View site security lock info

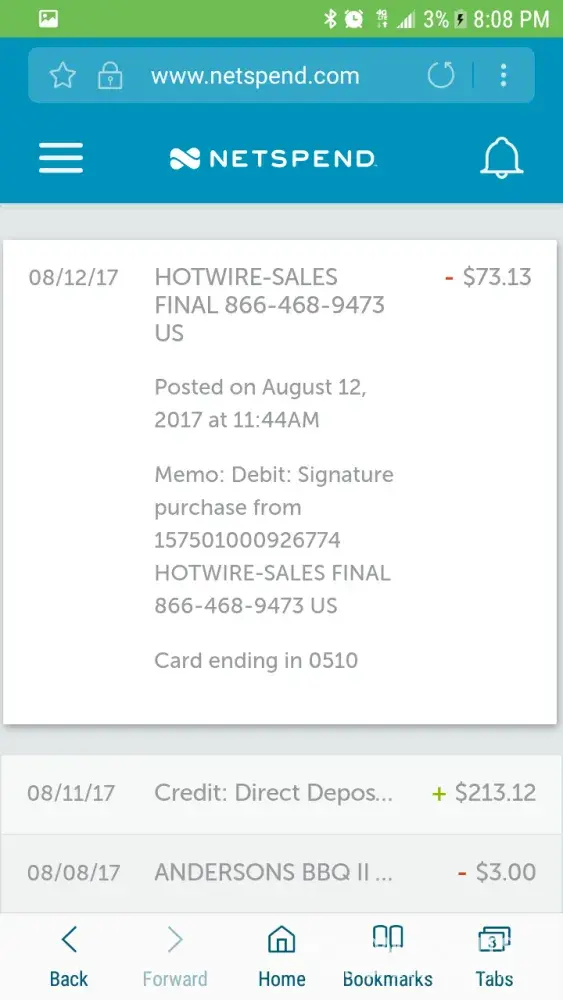110,77
